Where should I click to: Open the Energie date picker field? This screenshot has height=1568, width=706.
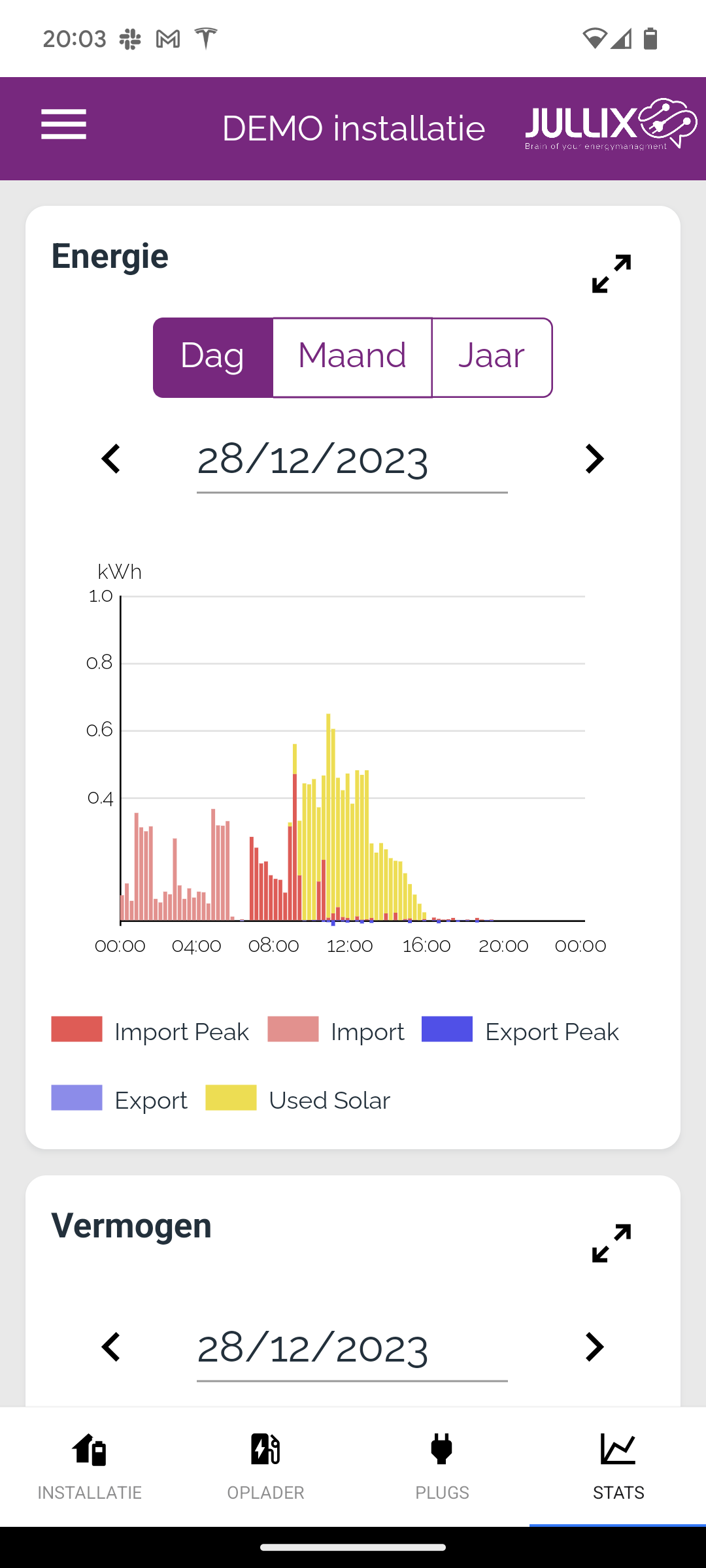(x=352, y=460)
